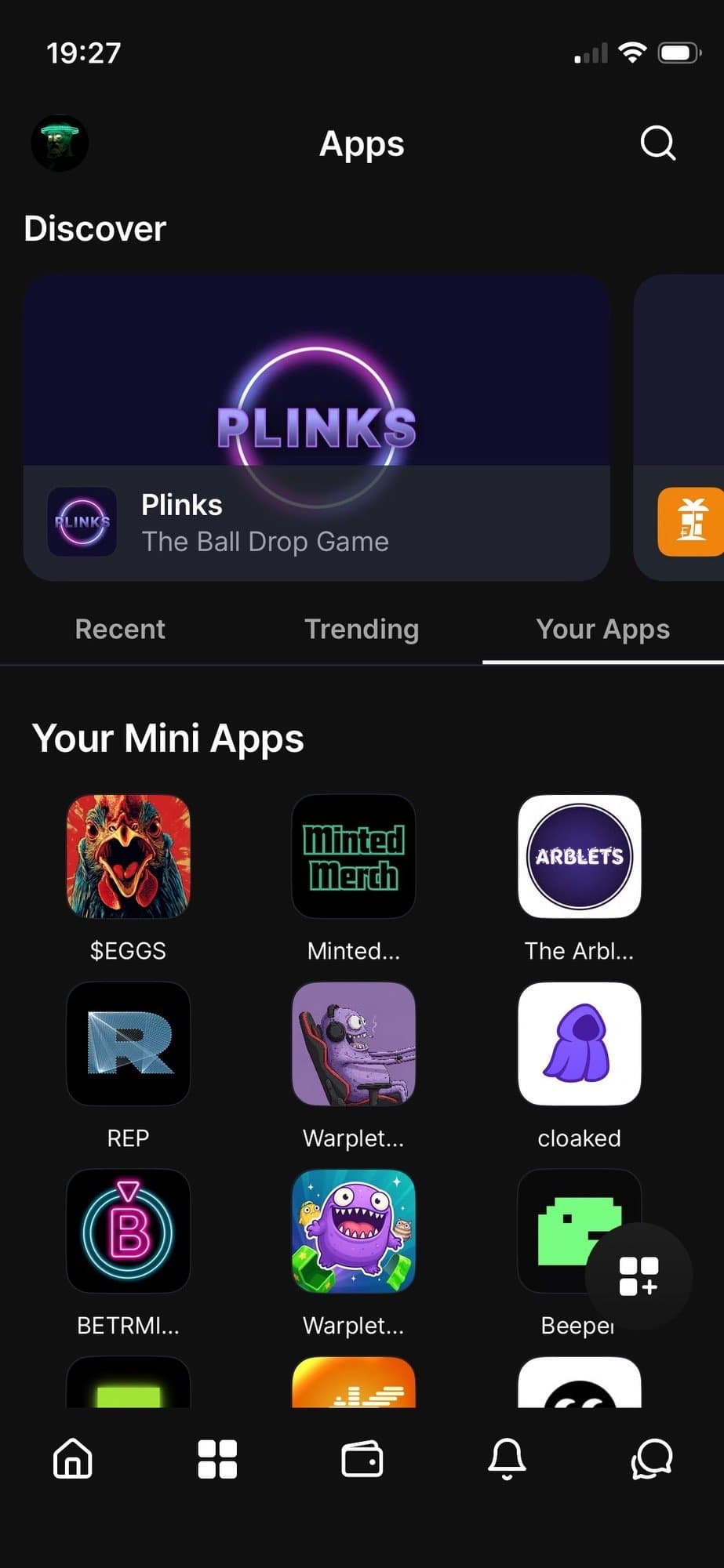Open the notifications bell tab

[x=507, y=1459]
